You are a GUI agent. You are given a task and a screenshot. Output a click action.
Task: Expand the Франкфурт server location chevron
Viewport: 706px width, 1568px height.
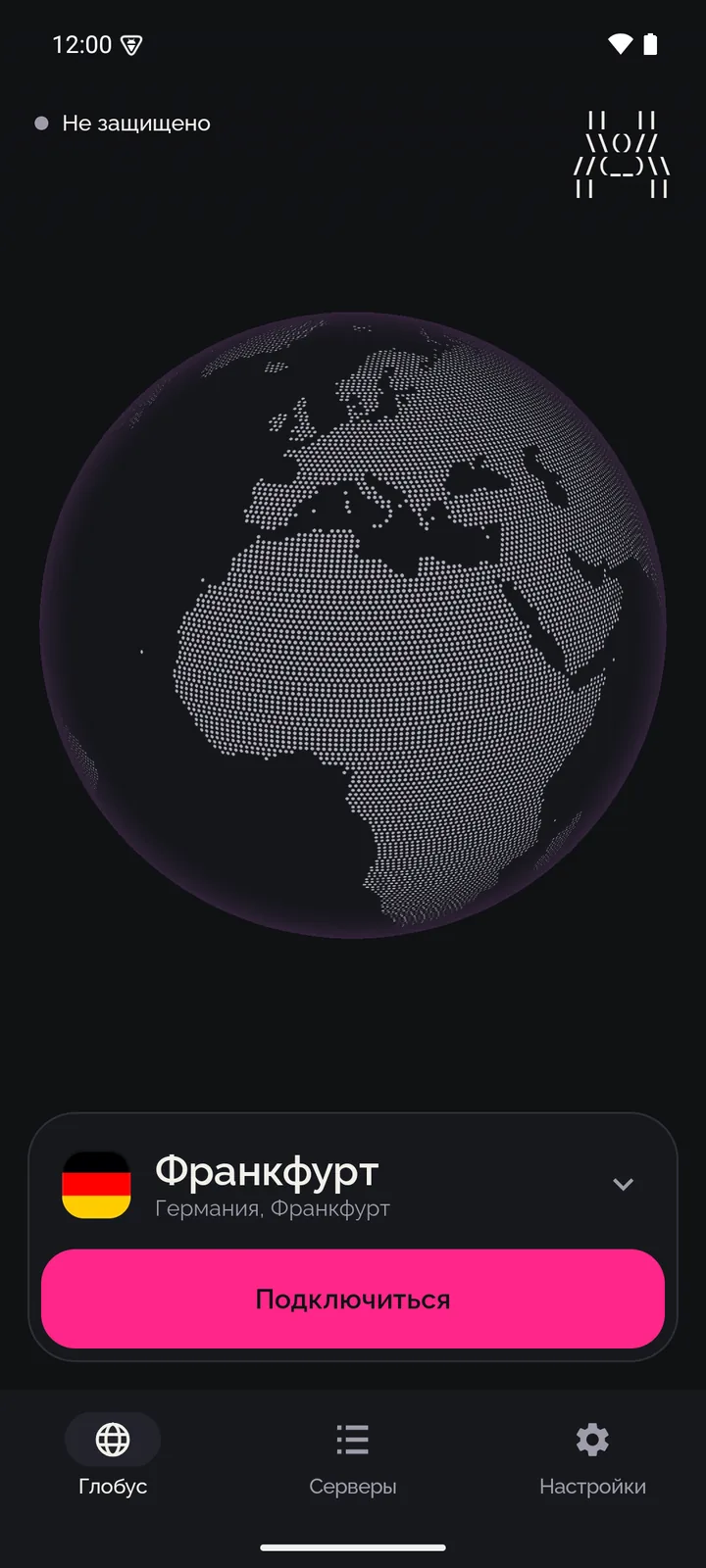pyautogui.click(x=623, y=1184)
